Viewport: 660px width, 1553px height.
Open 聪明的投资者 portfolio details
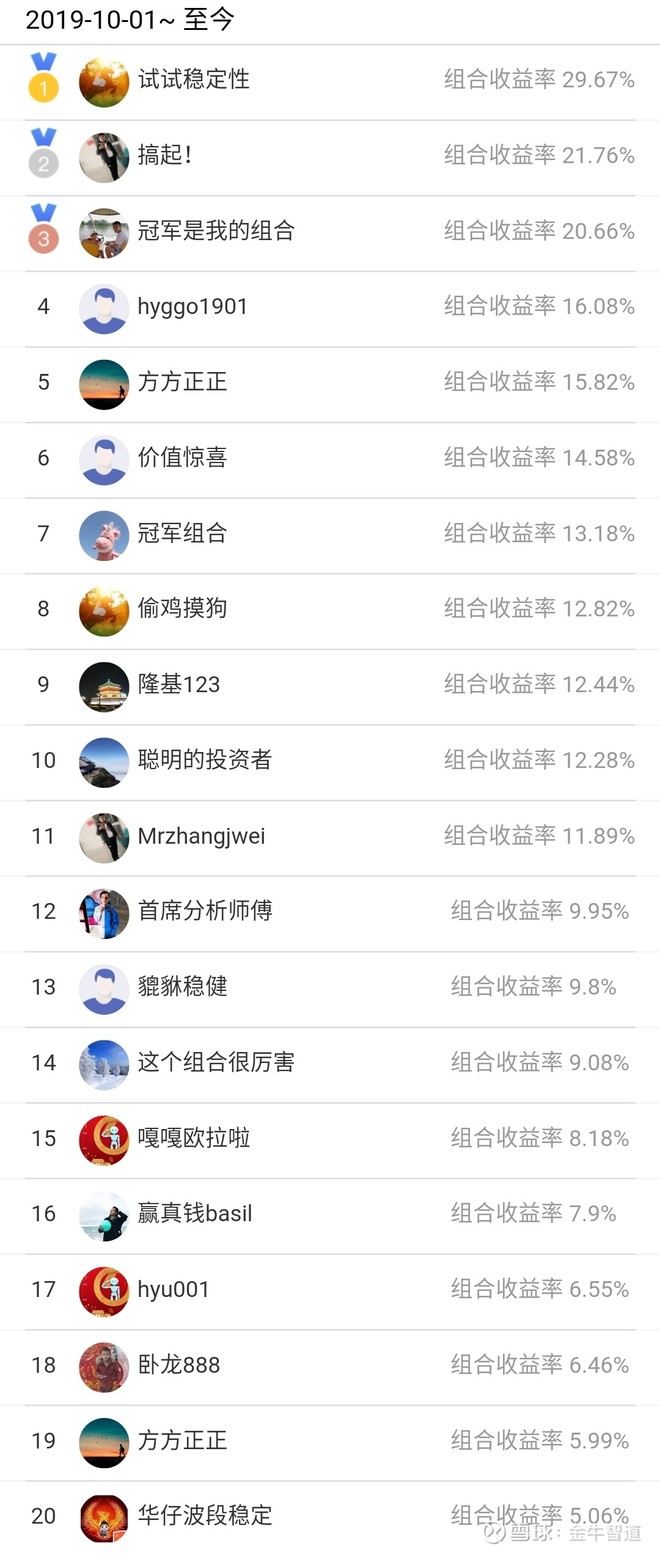pos(204,760)
